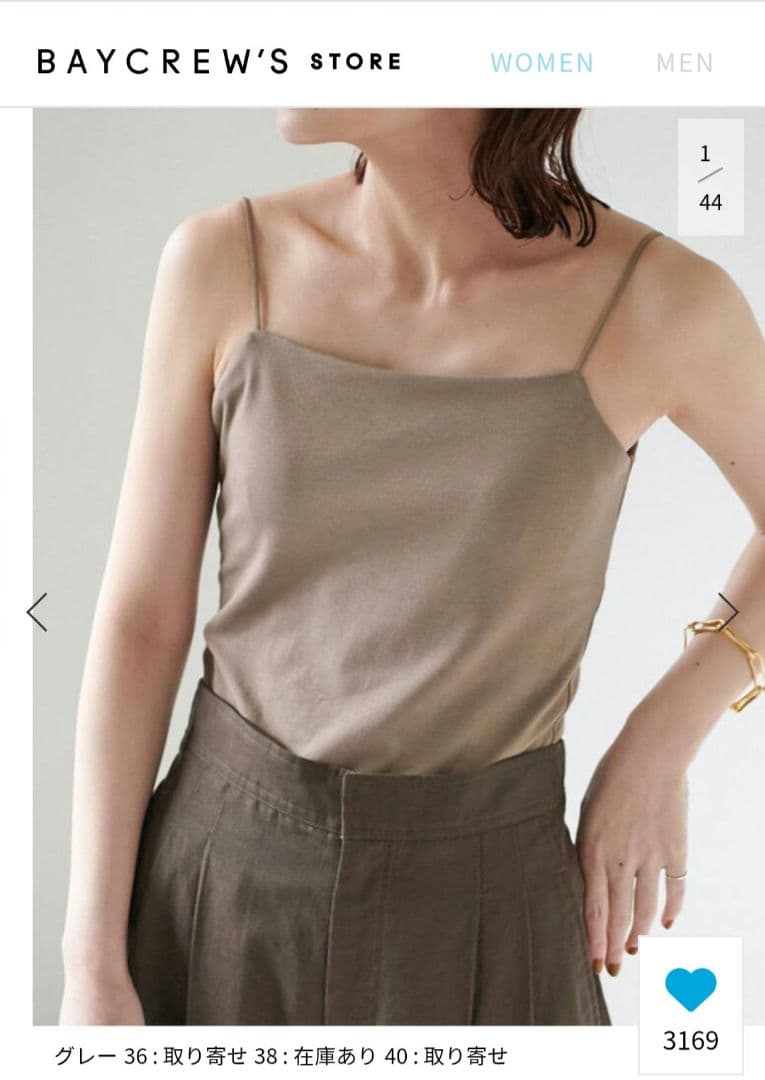This screenshot has height=1080, width=765.
Task: Open the Baycrew's Store home logo
Action: [x=219, y=62]
